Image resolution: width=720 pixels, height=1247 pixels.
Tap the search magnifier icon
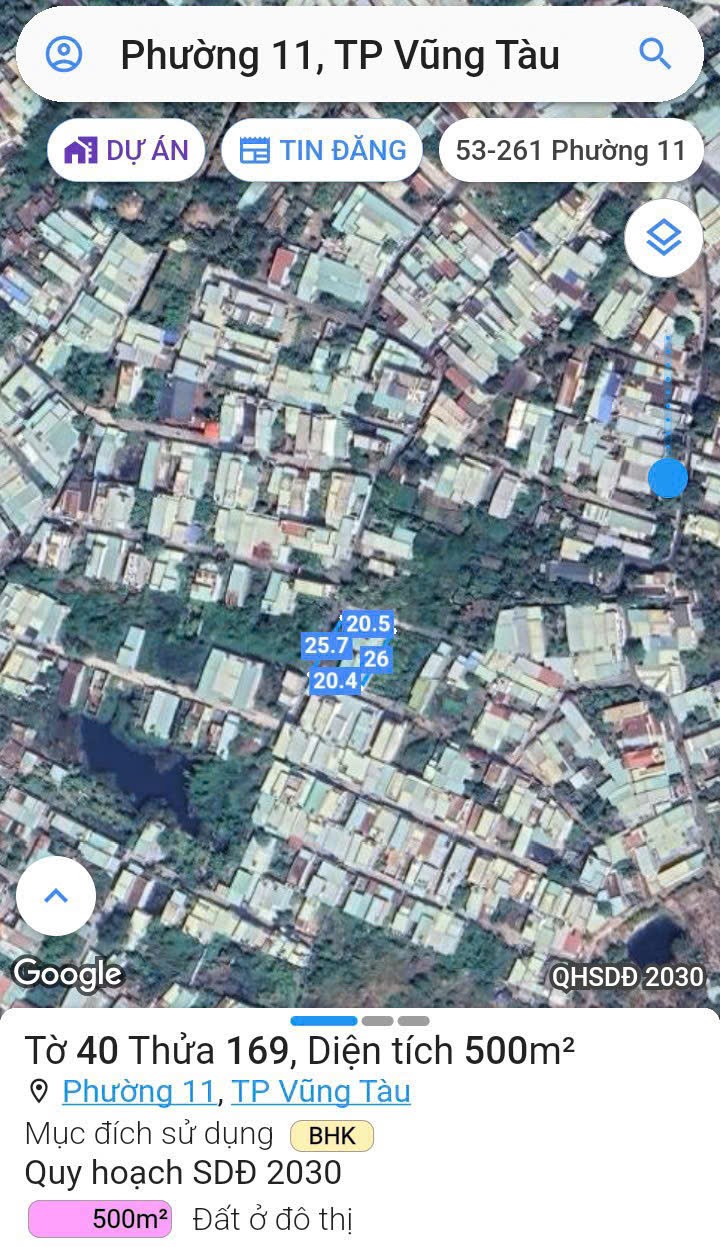655,54
